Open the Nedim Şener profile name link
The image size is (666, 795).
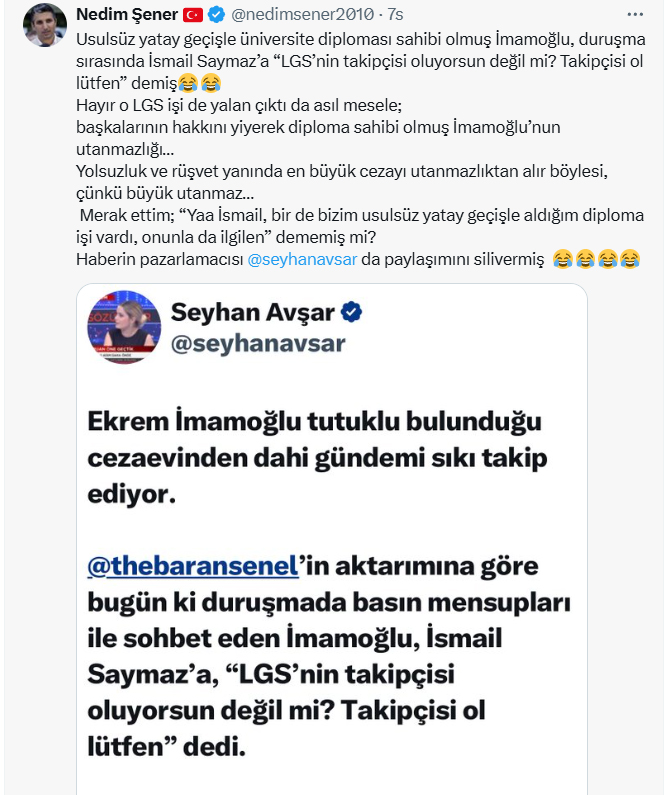(120, 15)
